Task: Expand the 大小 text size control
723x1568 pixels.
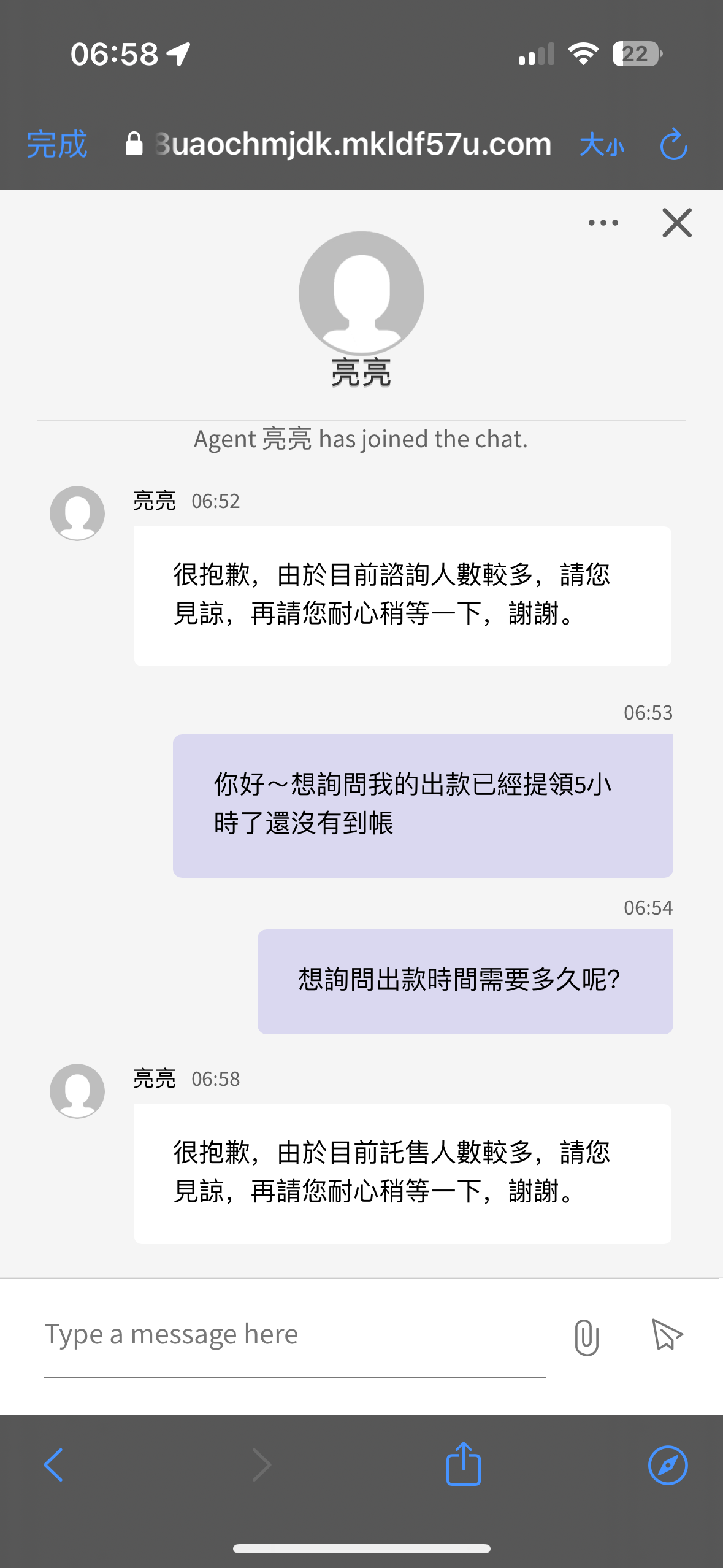Action: coord(602,145)
